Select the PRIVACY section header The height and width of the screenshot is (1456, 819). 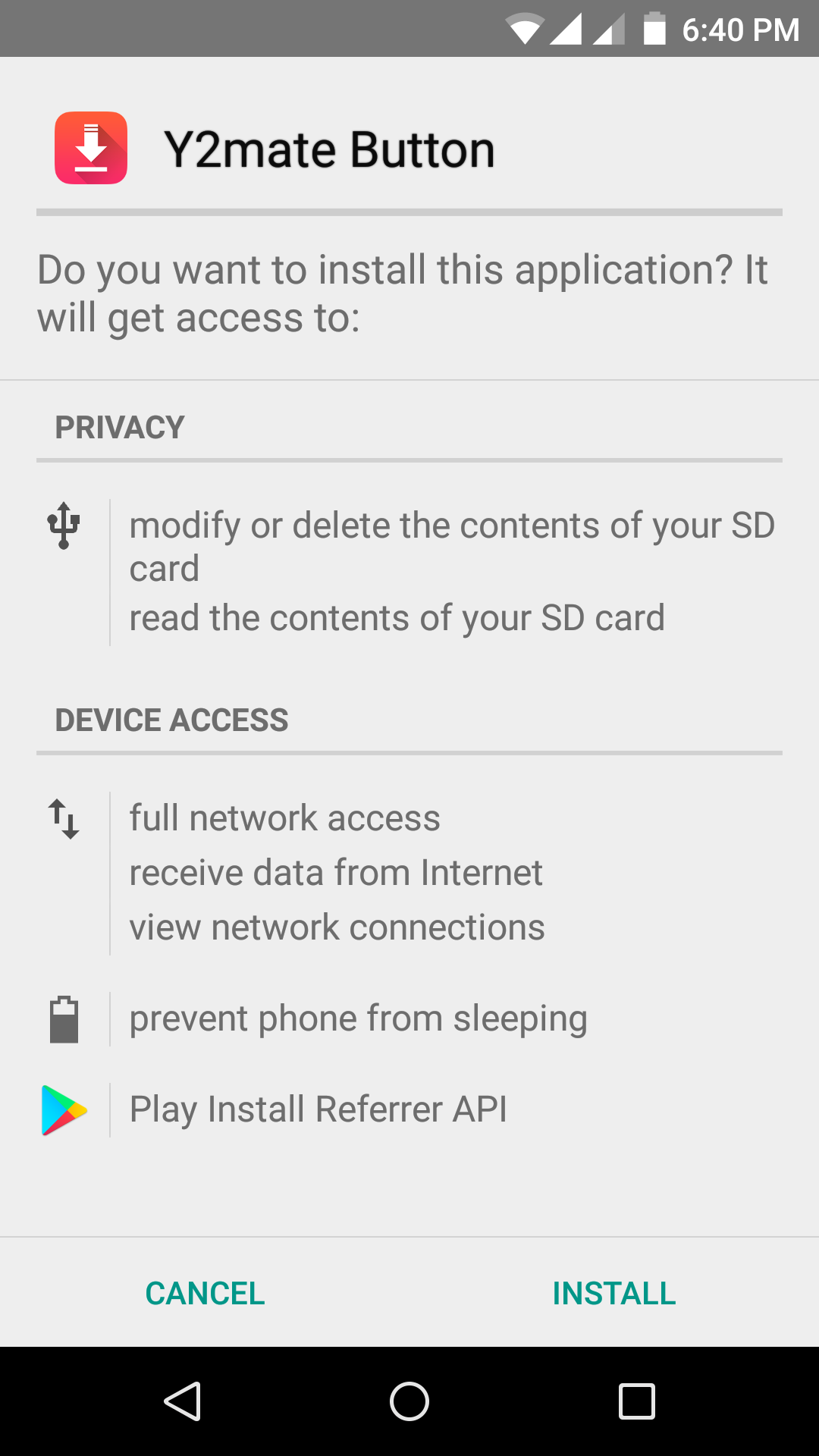pyautogui.click(x=118, y=426)
